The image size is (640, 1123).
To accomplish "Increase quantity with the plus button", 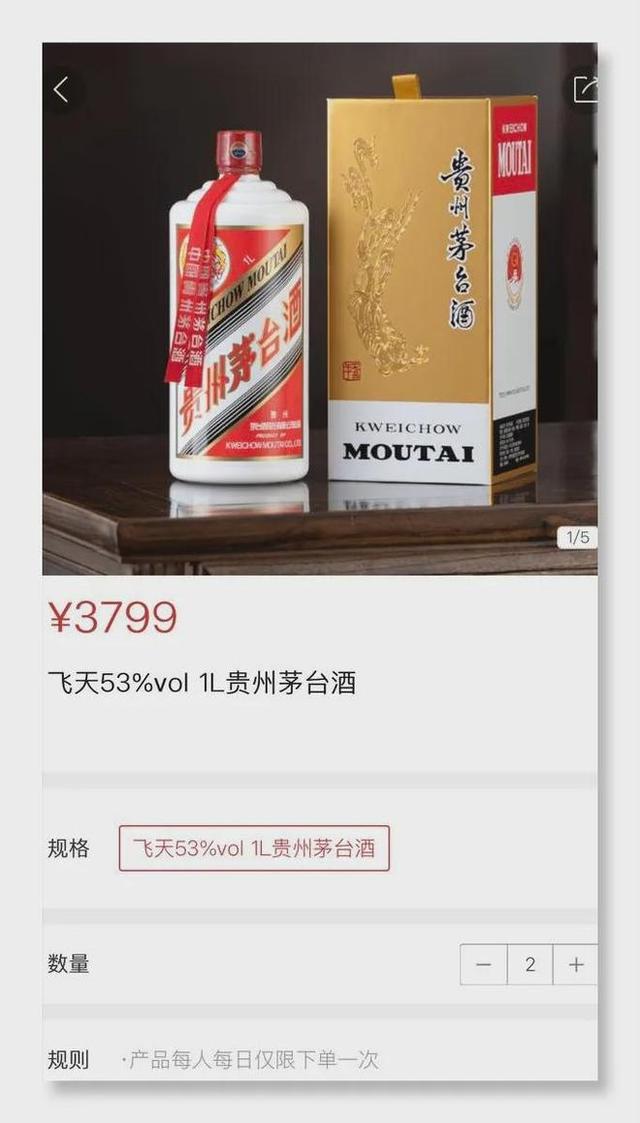I will coord(576,965).
